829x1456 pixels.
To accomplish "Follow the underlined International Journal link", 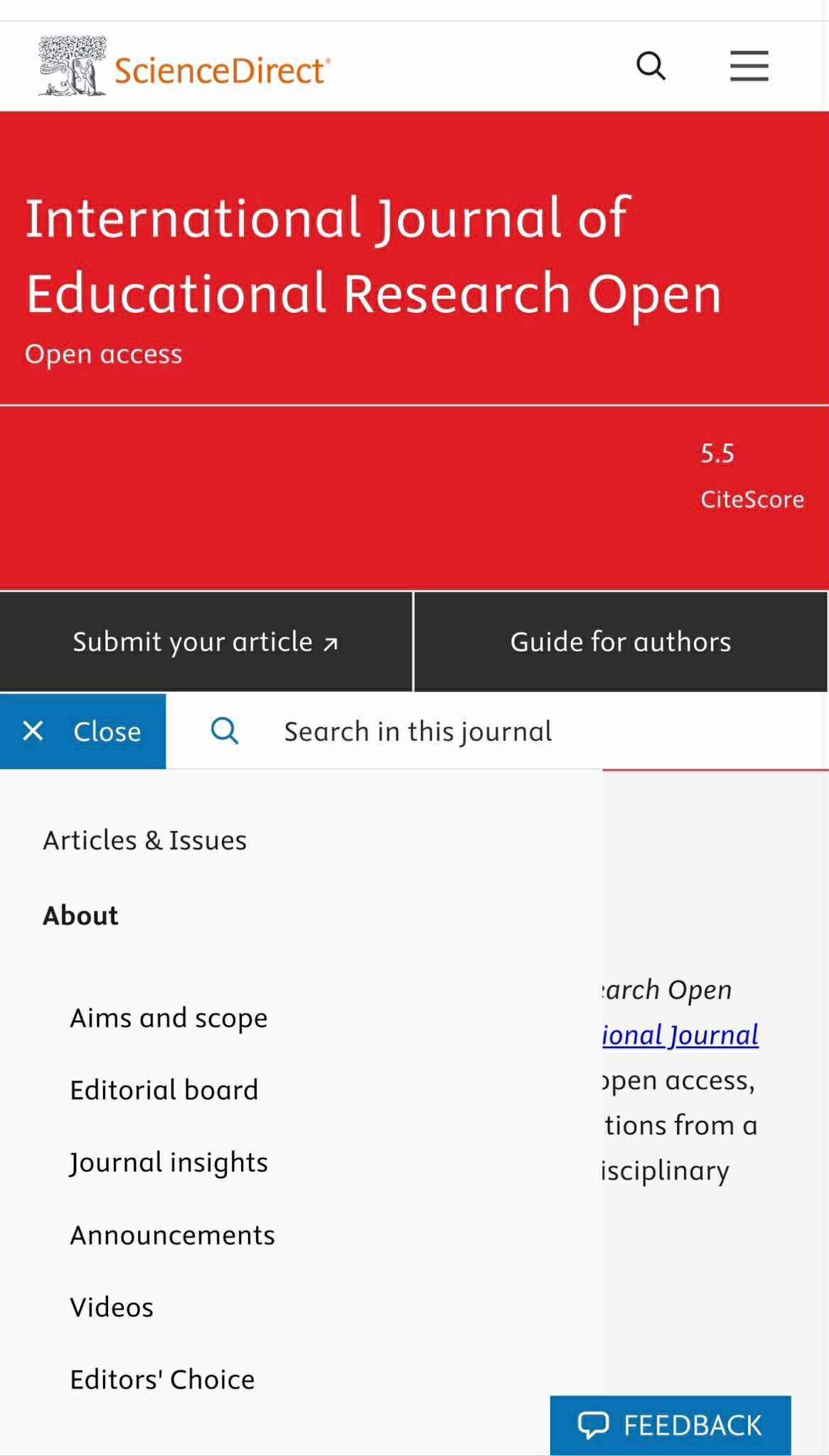I will pyautogui.click(x=680, y=1035).
